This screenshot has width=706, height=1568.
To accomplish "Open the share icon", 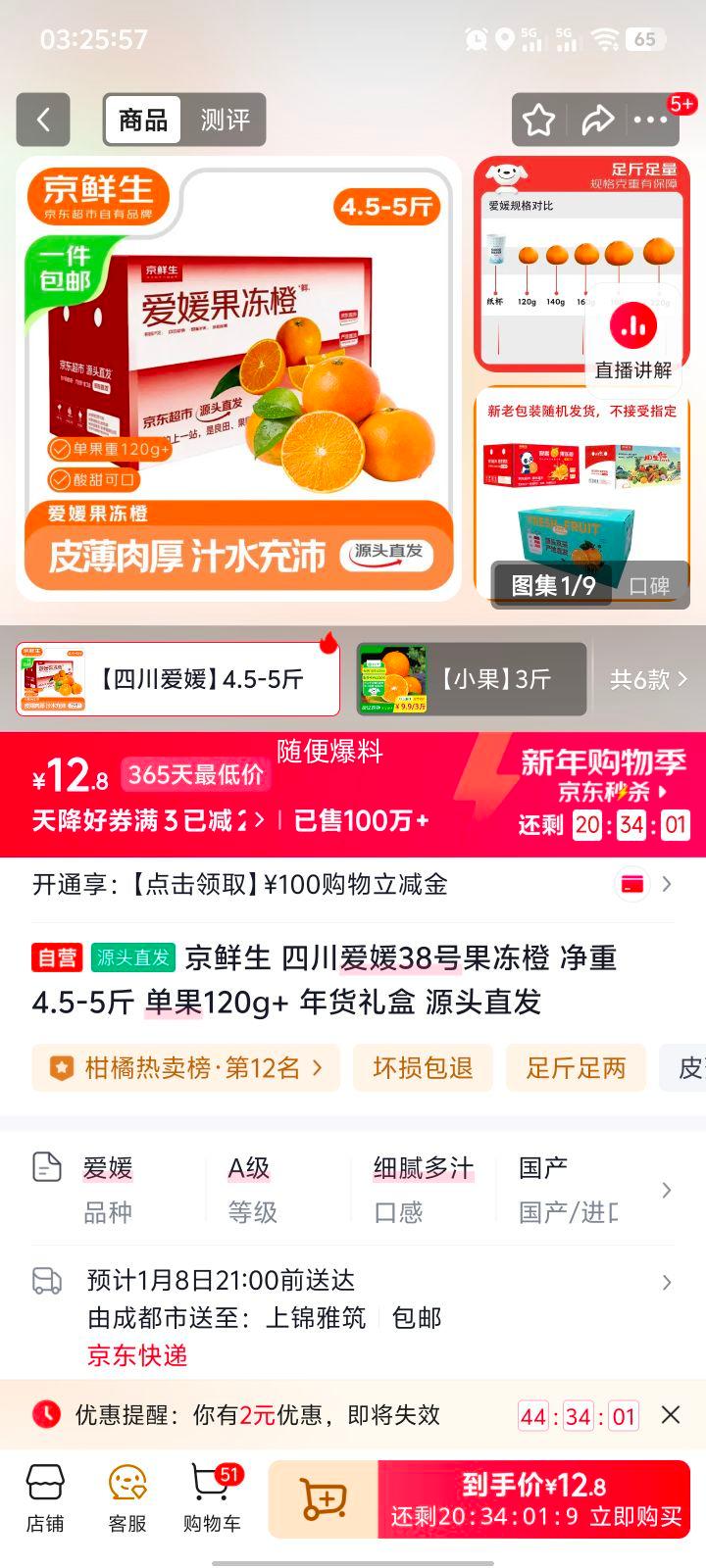I will click(x=596, y=120).
